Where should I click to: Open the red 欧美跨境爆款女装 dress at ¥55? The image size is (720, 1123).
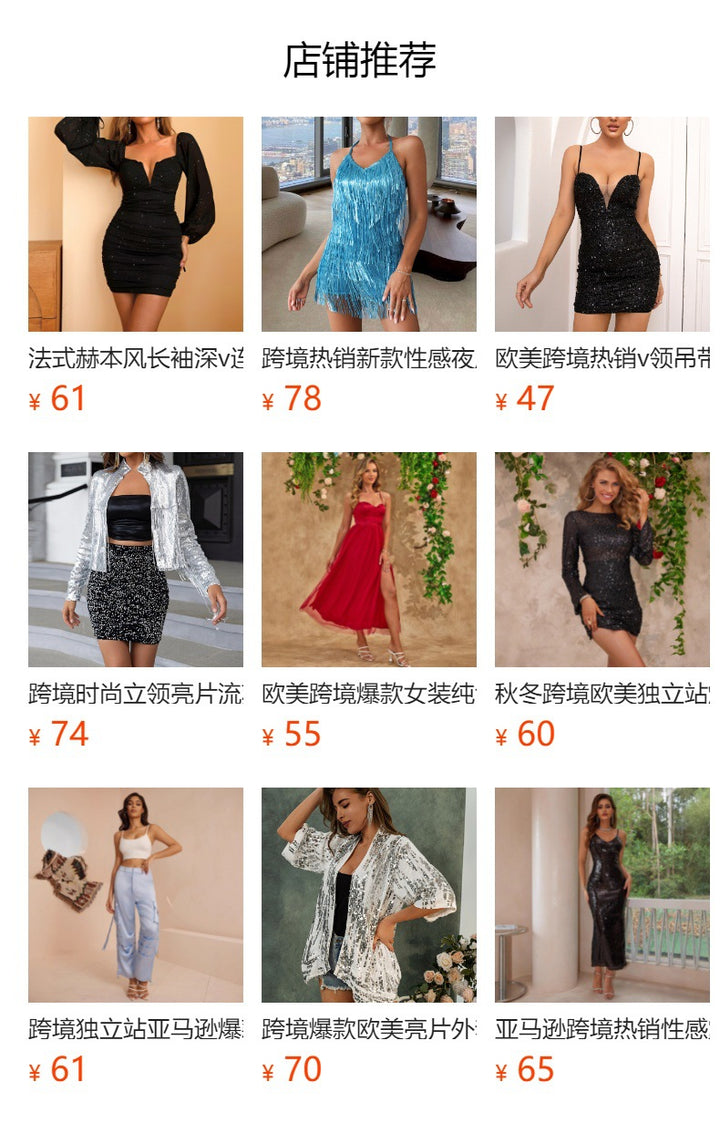click(369, 559)
